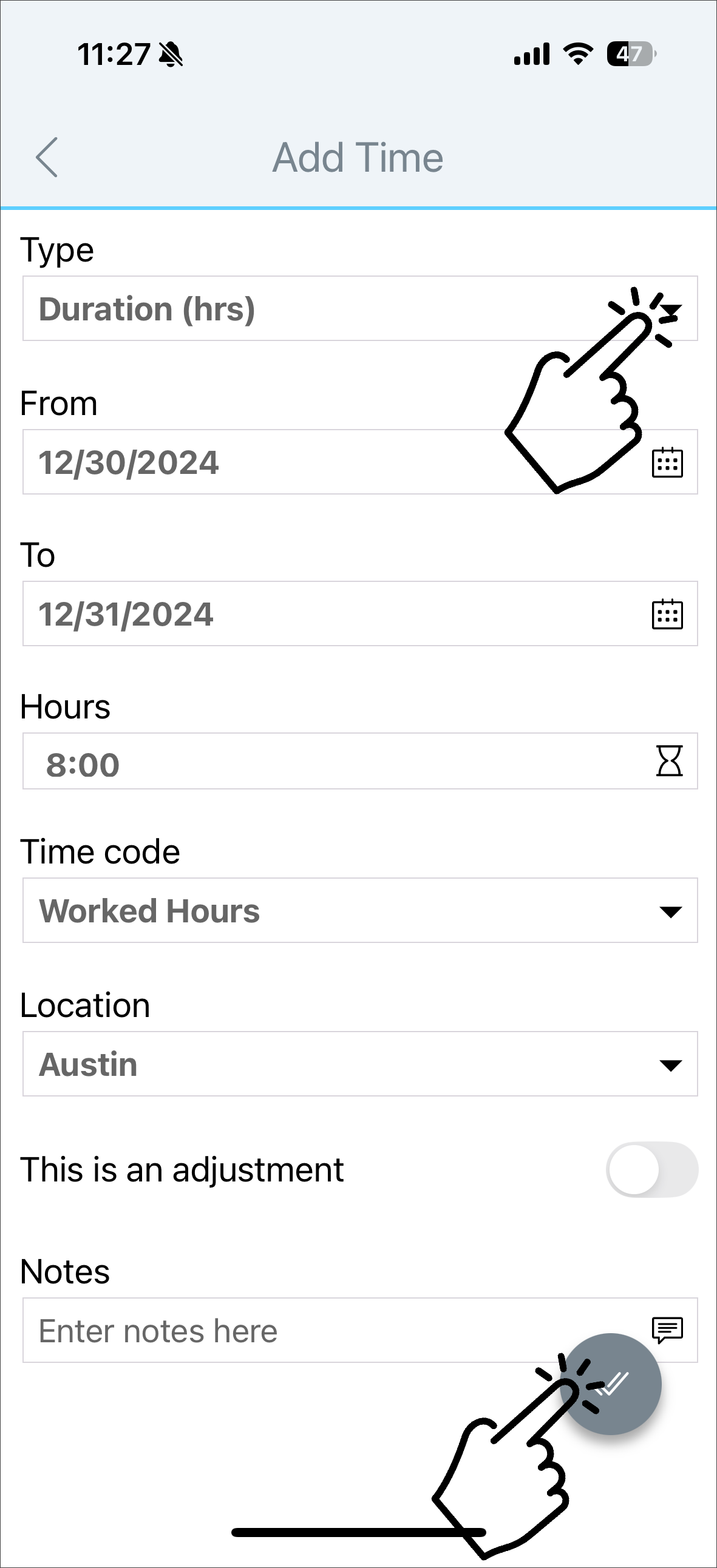Edit the Hours field showing 8:00
The width and height of the screenshot is (717, 1568).
(360, 762)
